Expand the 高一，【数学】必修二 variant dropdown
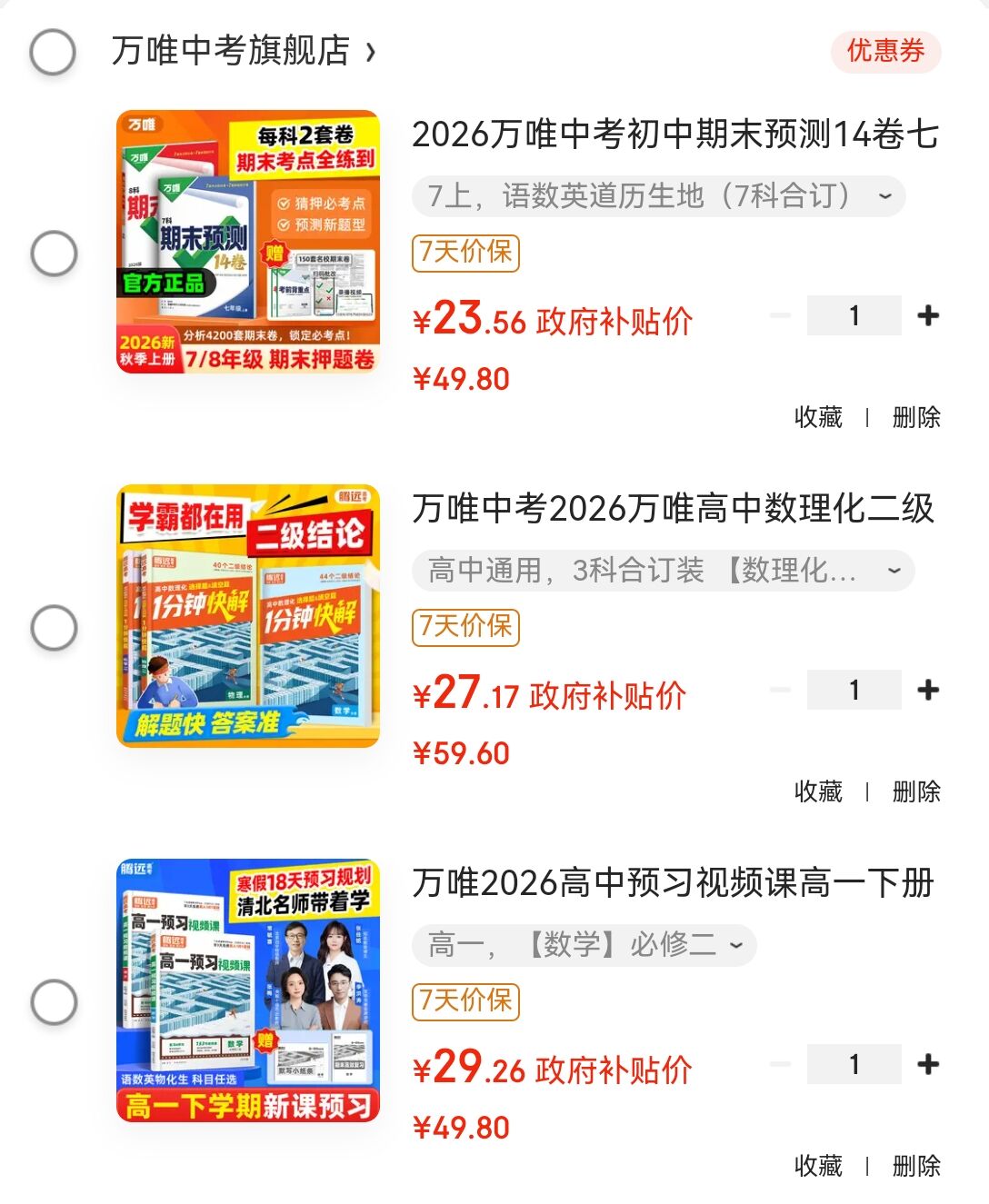Screen dimensions: 989x1204 584,945
